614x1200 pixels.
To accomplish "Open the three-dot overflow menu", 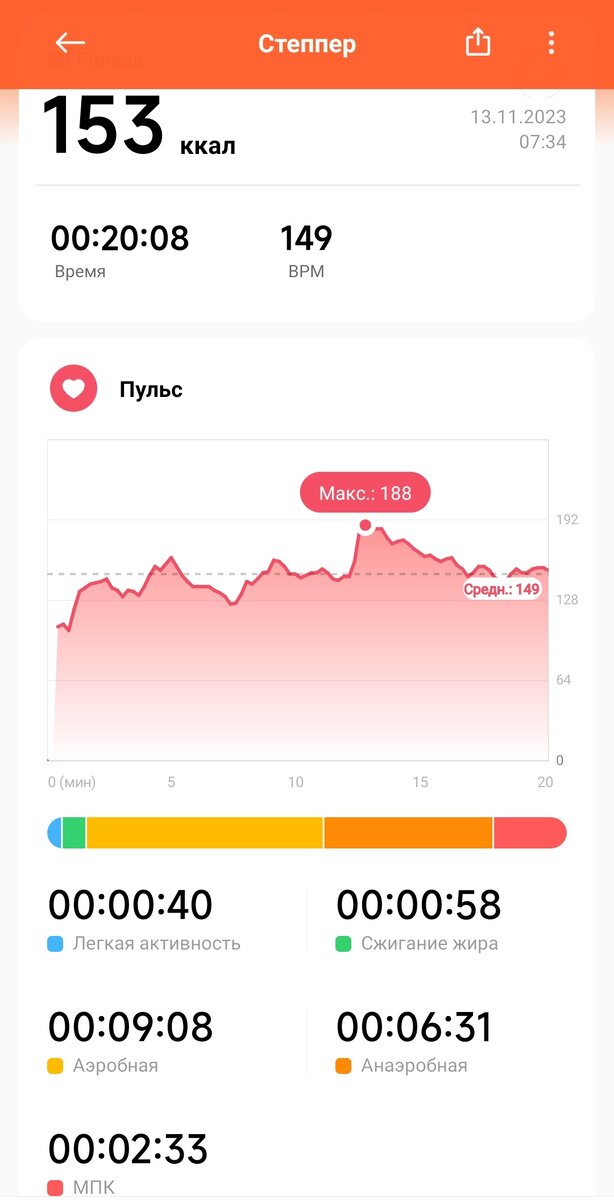I will (x=552, y=42).
